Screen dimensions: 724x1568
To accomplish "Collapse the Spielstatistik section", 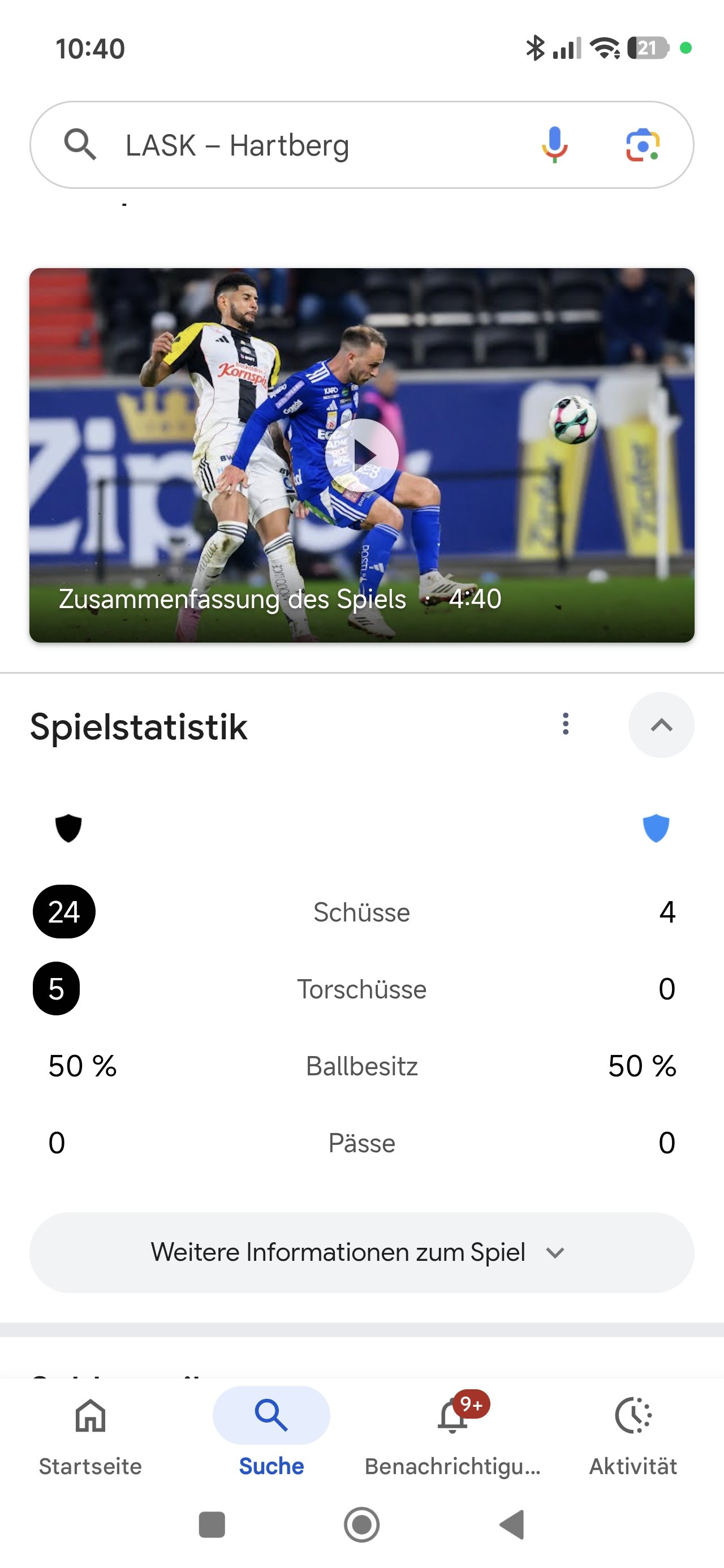I will 661,725.
